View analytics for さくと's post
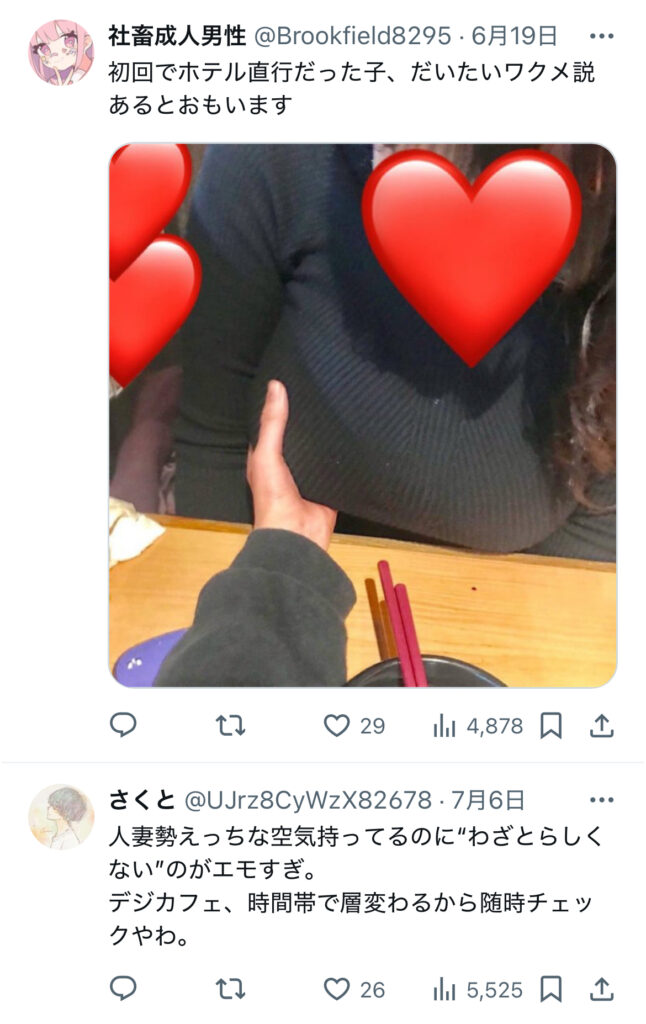Image resolution: width=646 pixels, height=1024 pixels. [445, 989]
